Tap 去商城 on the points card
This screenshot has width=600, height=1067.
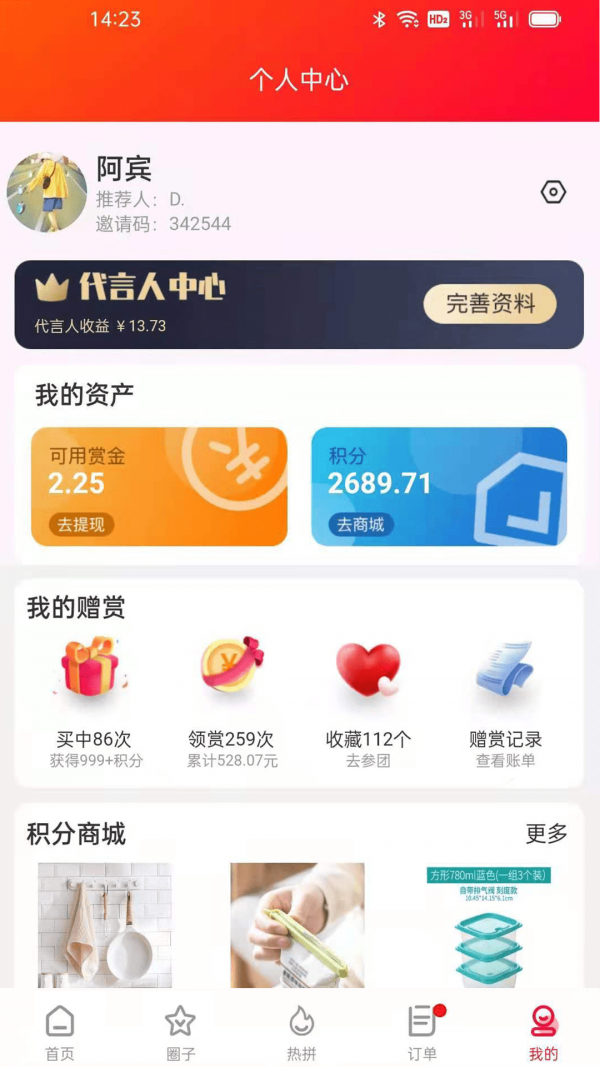point(360,525)
